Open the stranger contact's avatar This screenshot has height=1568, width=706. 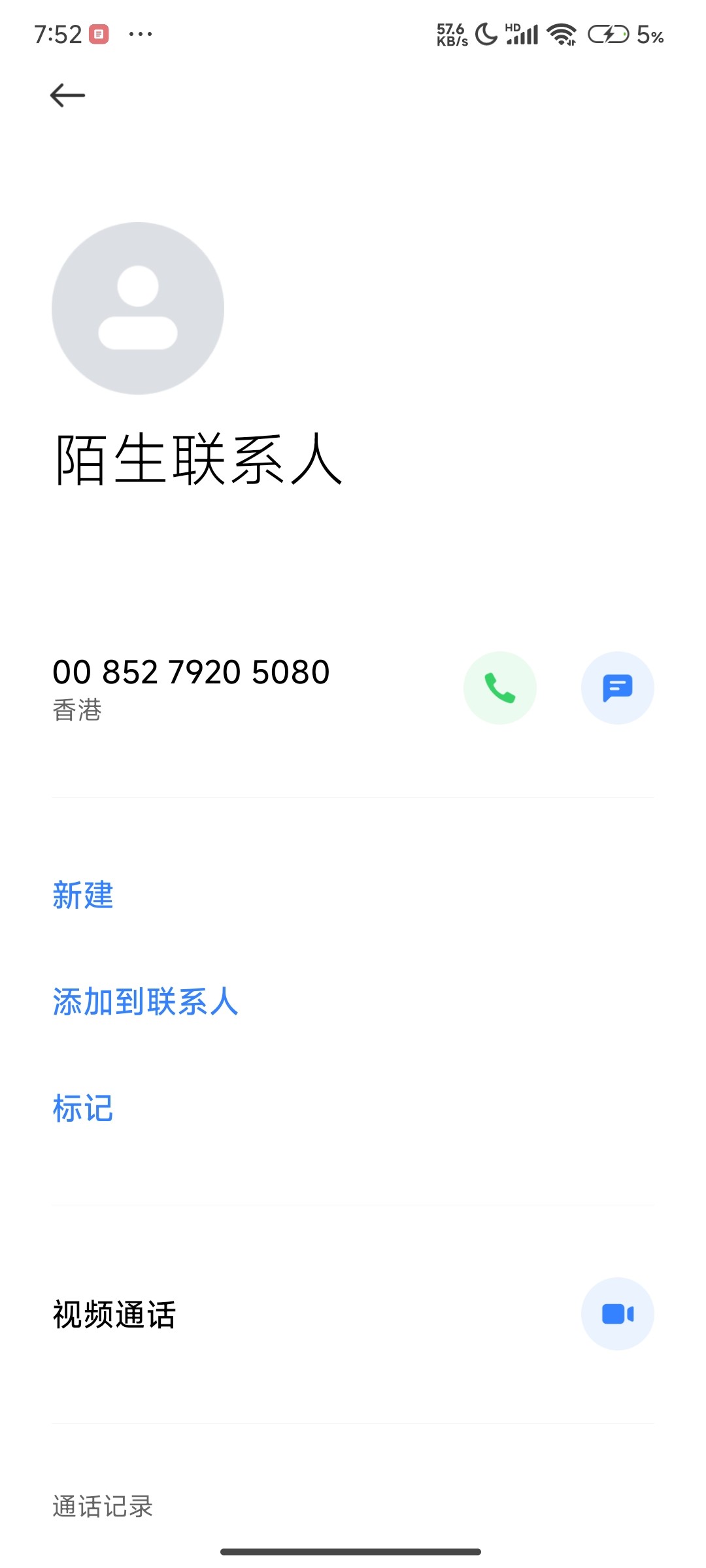[x=138, y=308]
